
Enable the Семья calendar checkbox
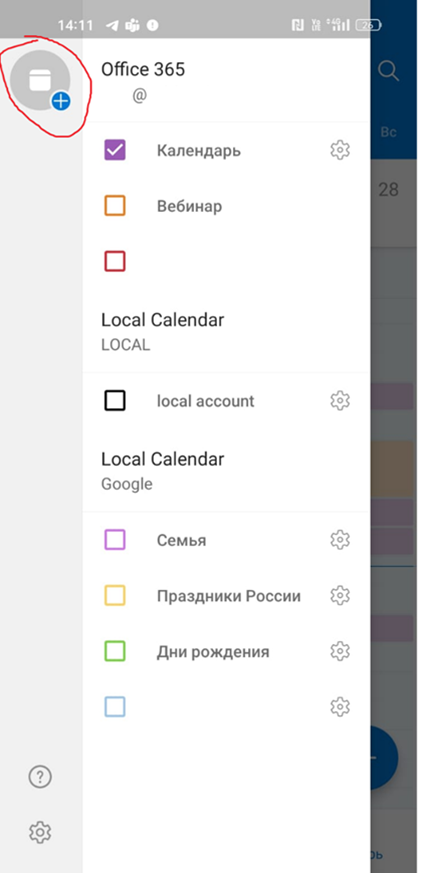(115, 540)
